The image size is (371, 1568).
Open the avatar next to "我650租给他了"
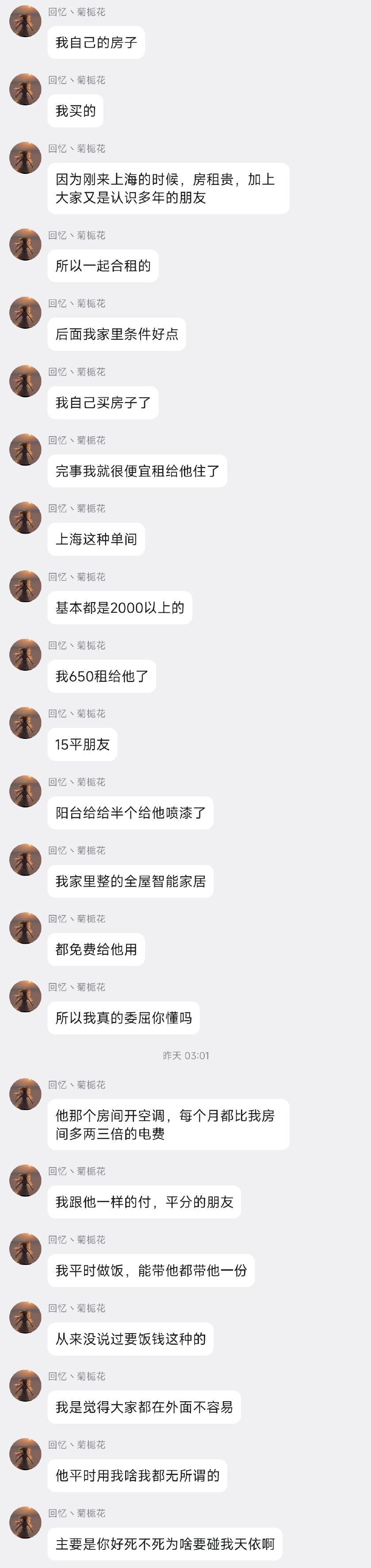pyautogui.click(x=25, y=655)
